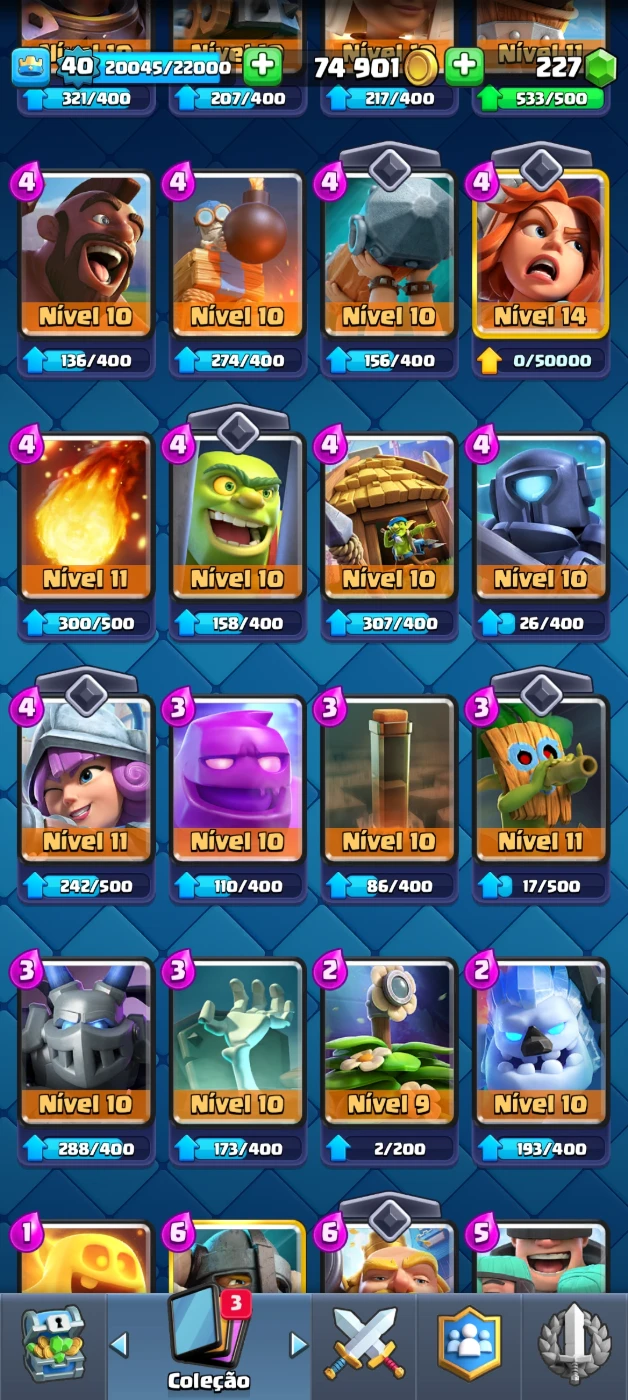Viewport: 628px width, 1400px height.
Task: Switch to the Battle crossed swords tab
Action: [365, 1345]
